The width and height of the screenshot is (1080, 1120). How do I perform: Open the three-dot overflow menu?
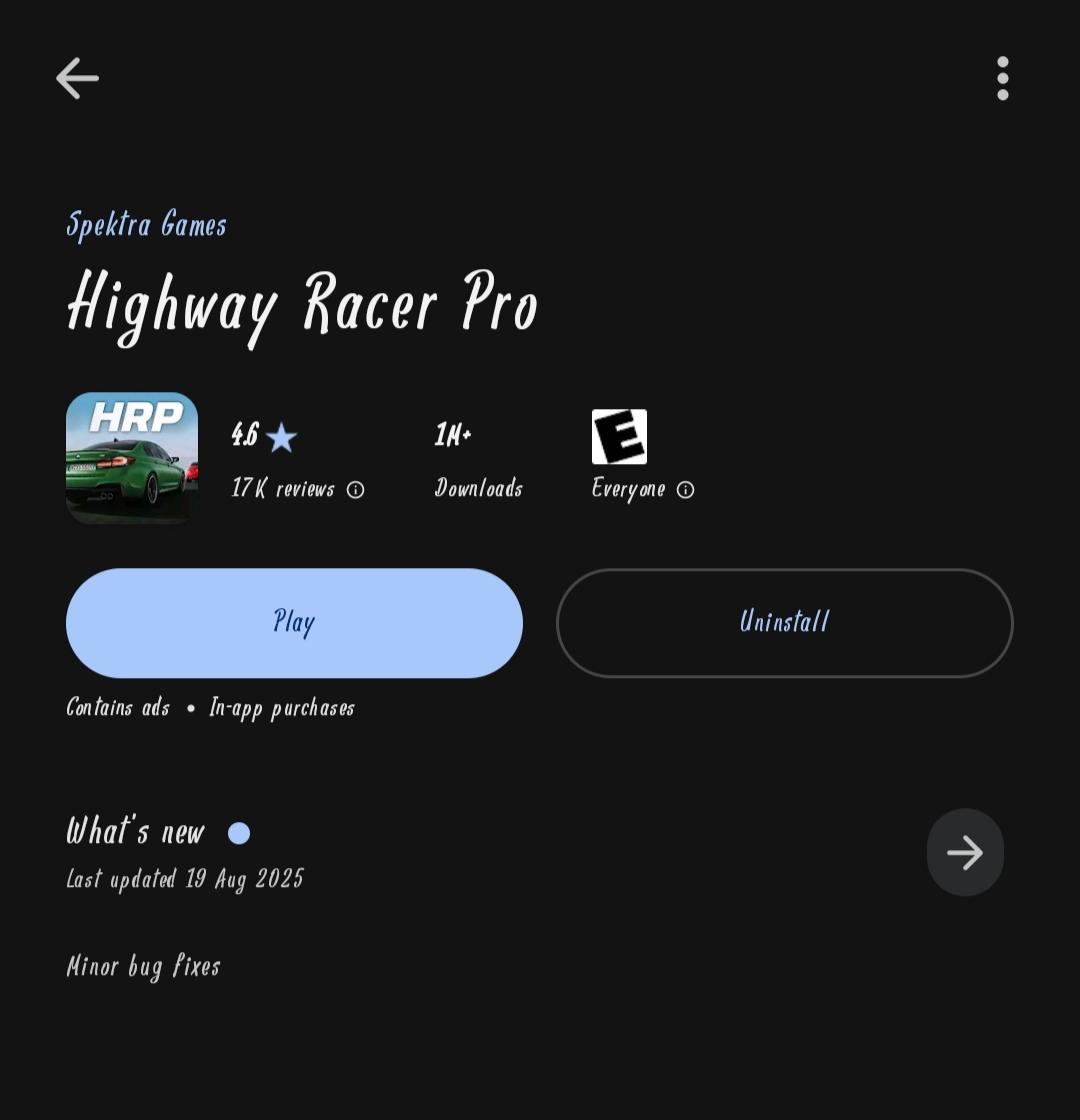click(1003, 78)
